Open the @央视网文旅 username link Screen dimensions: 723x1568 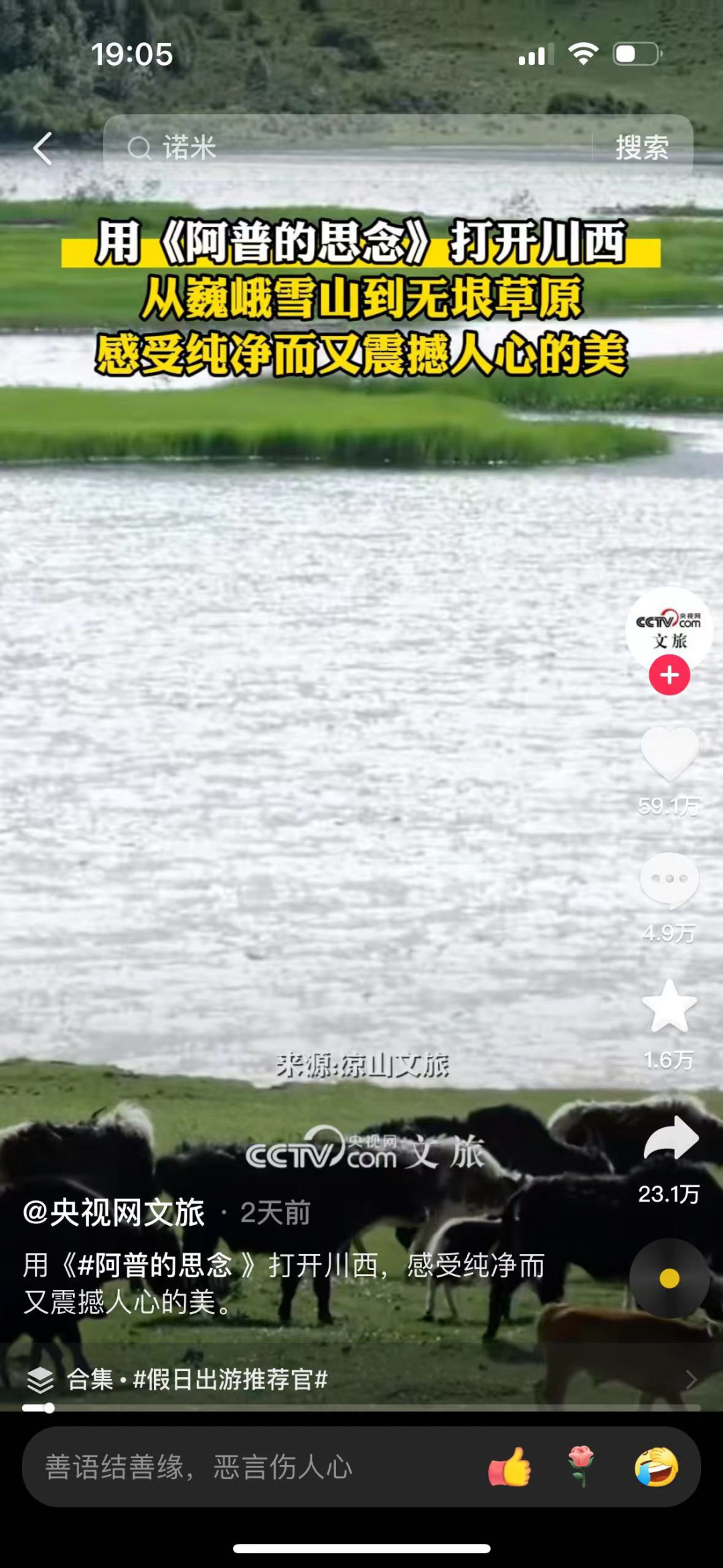pos(114,1213)
